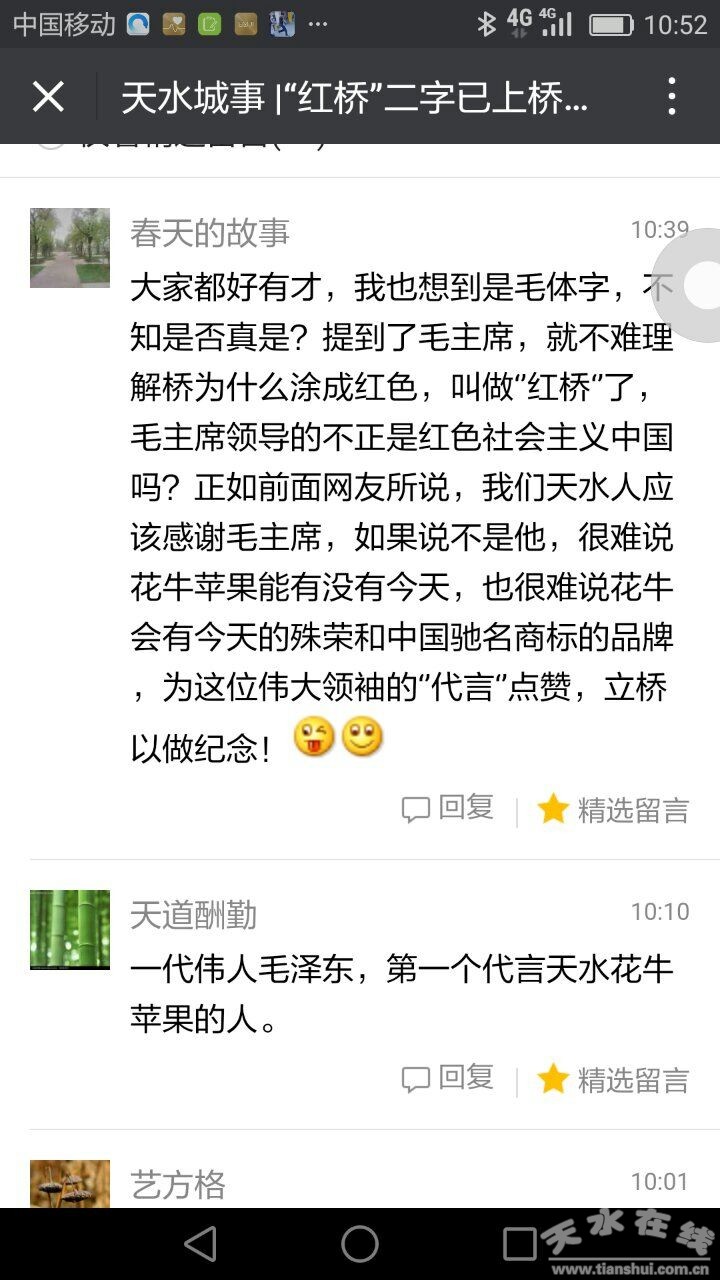Open the three-dot overflow menu
Viewport: 720px width, 1280px height.
coord(672,97)
